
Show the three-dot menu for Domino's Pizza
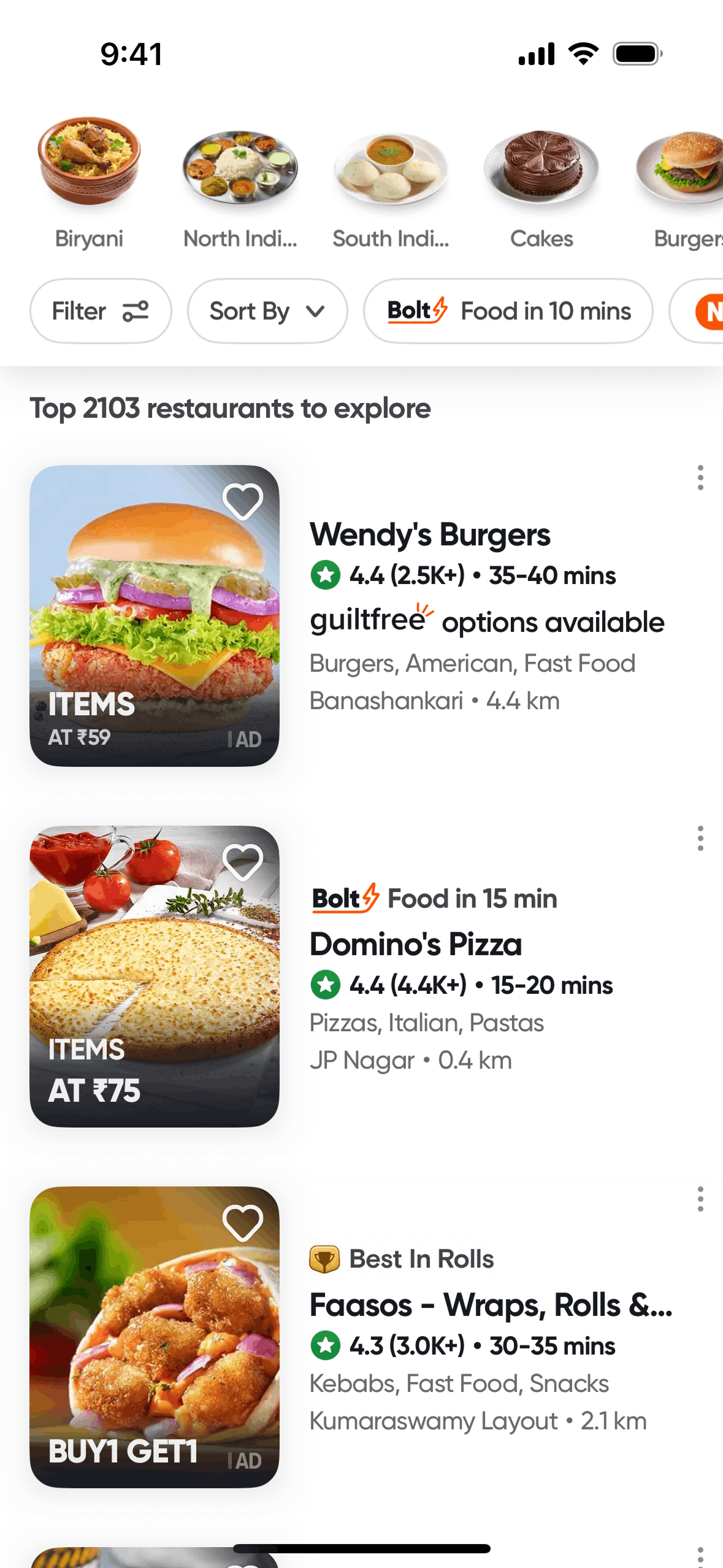click(700, 838)
